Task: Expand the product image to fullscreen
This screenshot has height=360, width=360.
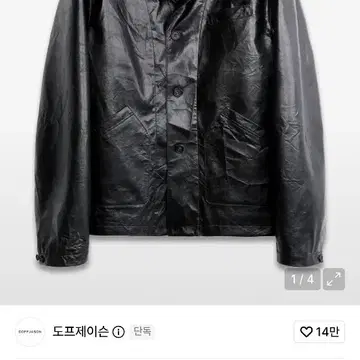Action: [x=334, y=279]
